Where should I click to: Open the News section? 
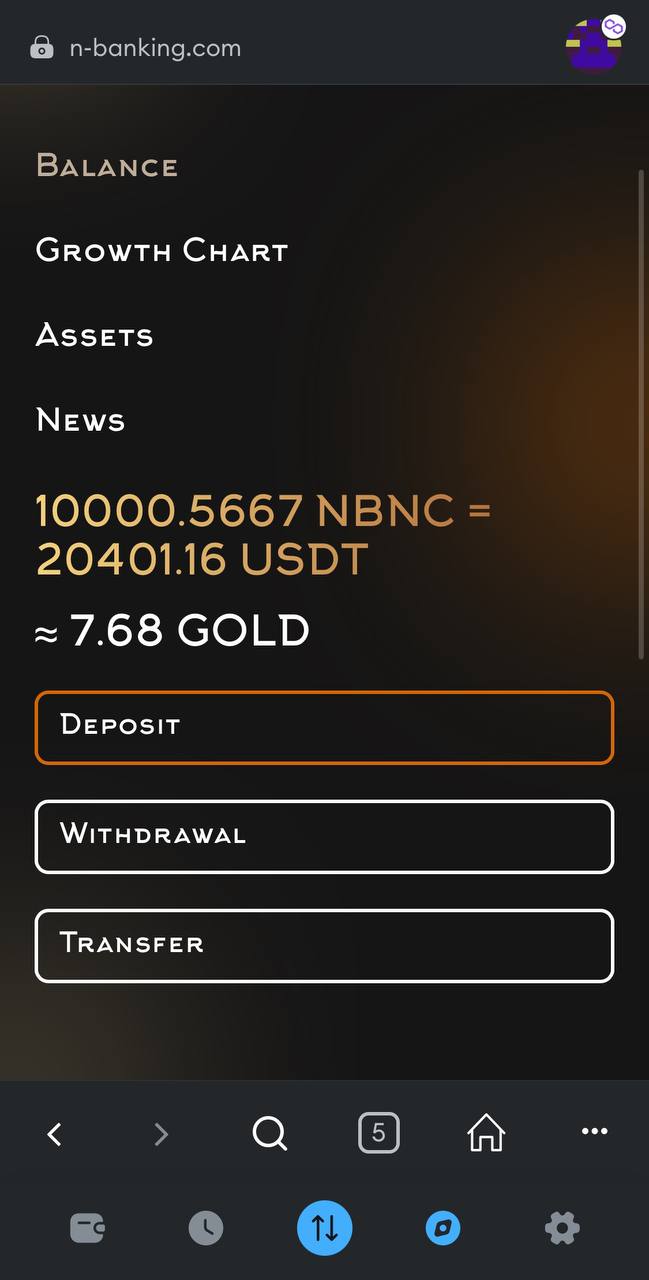(x=81, y=420)
